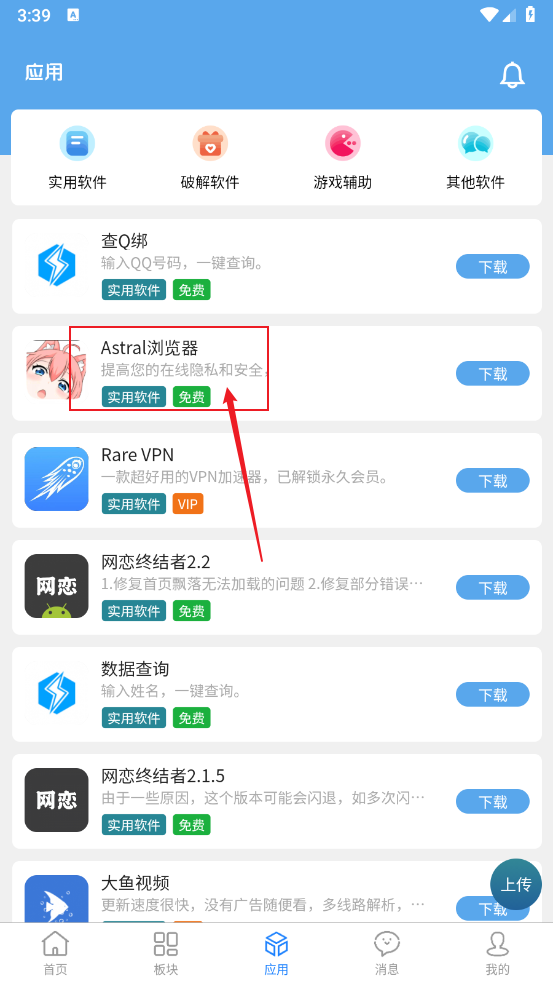The image size is (553, 984).
Task: Open the 破解软件 category
Action: point(210,158)
